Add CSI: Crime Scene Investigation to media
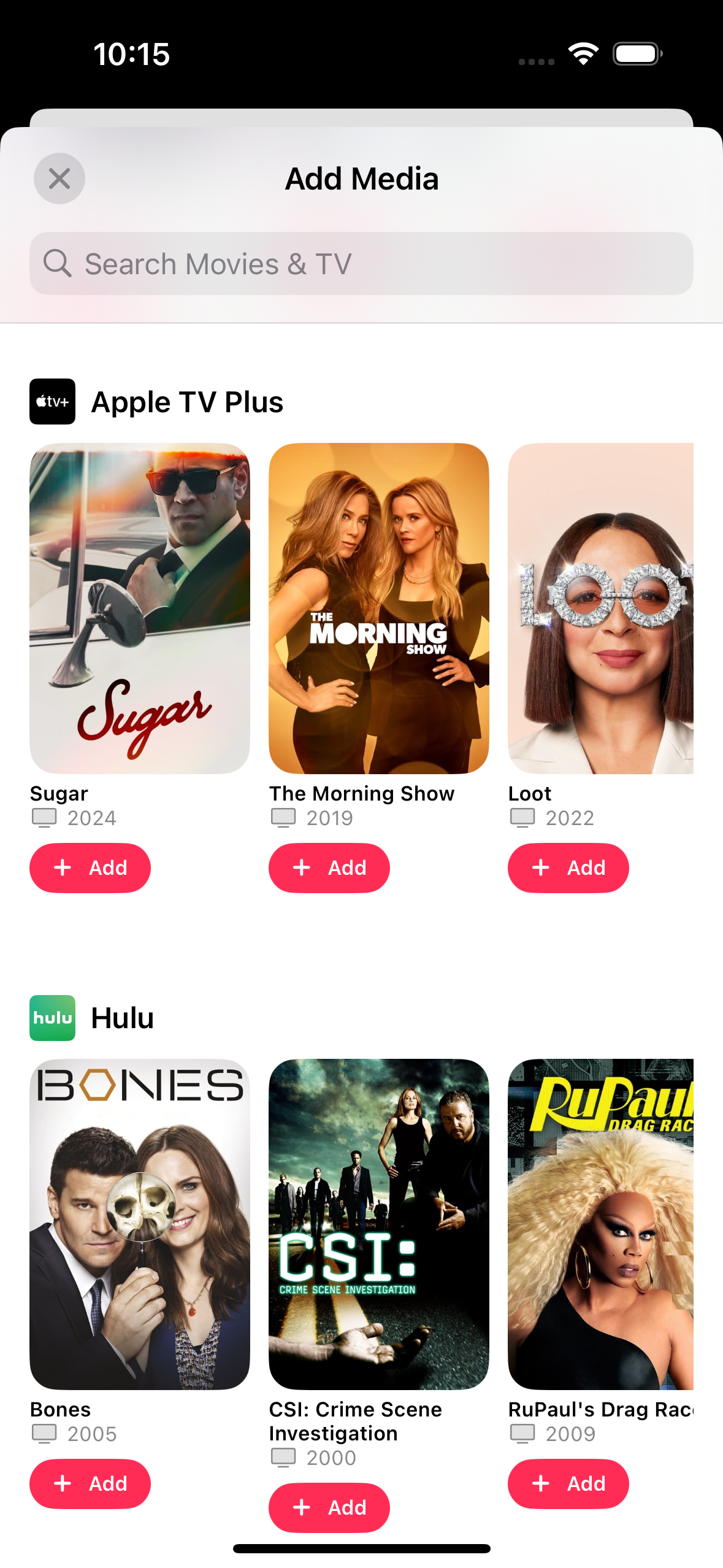The image size is (723, 1568). point(329,1507)
